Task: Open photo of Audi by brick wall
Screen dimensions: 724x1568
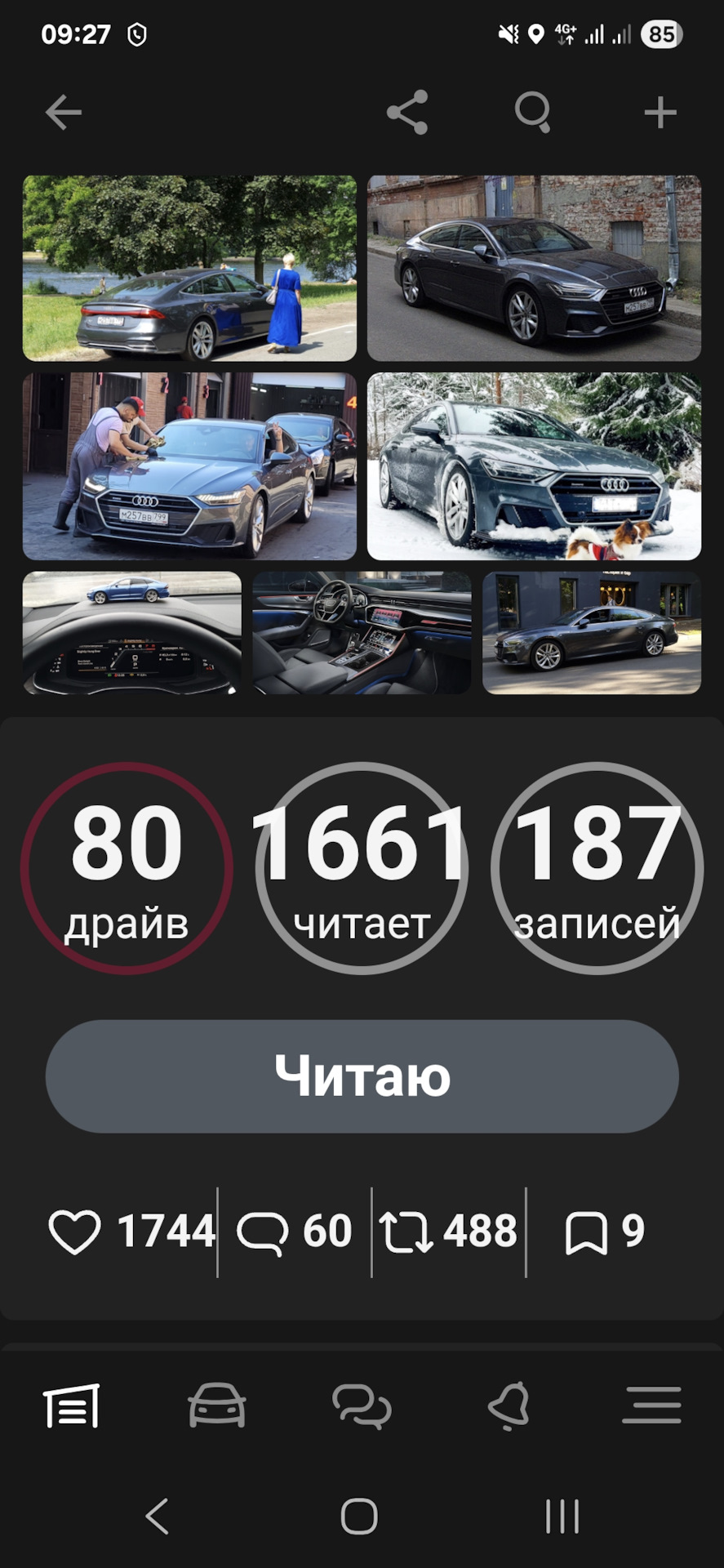Action: pos(534,269)
